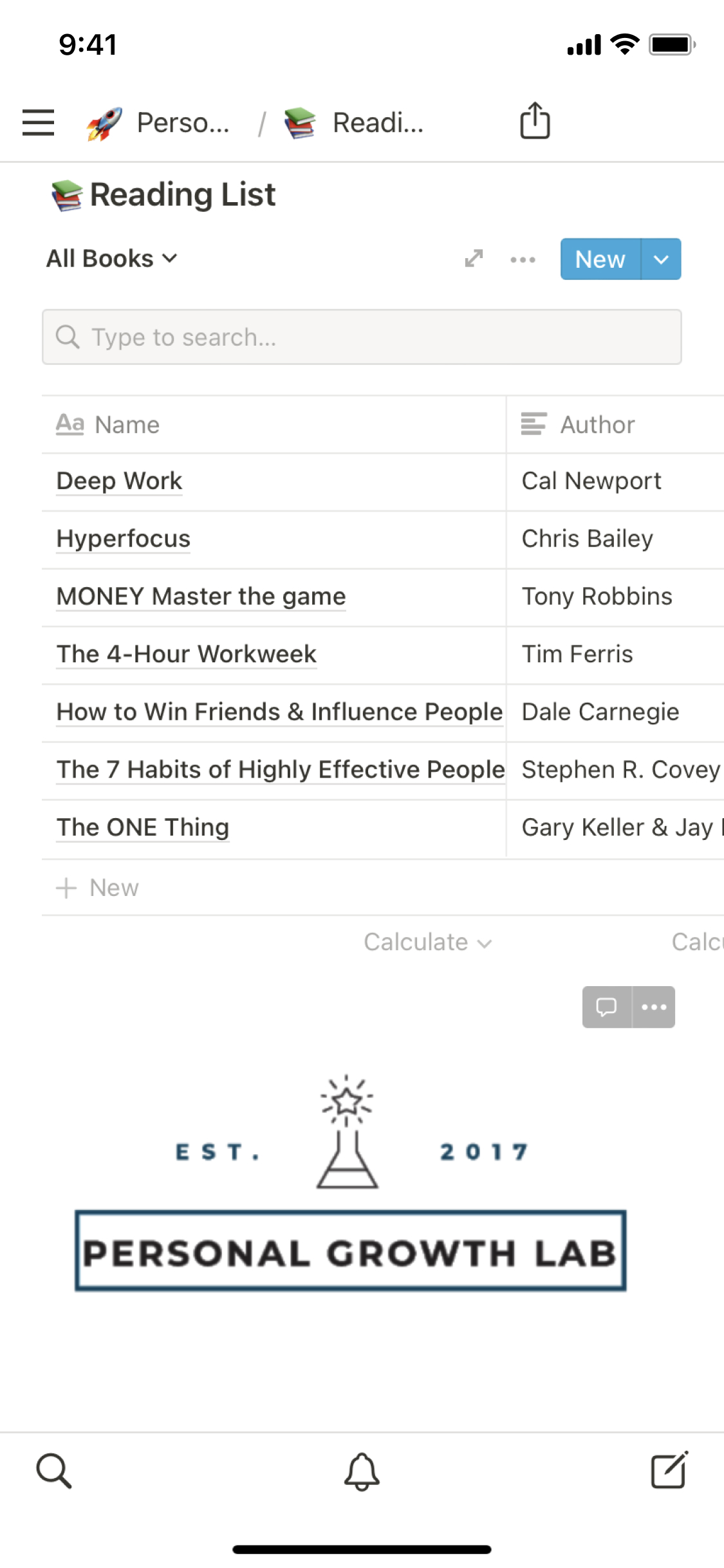Open the Author column header

click(x=597, y=425)
